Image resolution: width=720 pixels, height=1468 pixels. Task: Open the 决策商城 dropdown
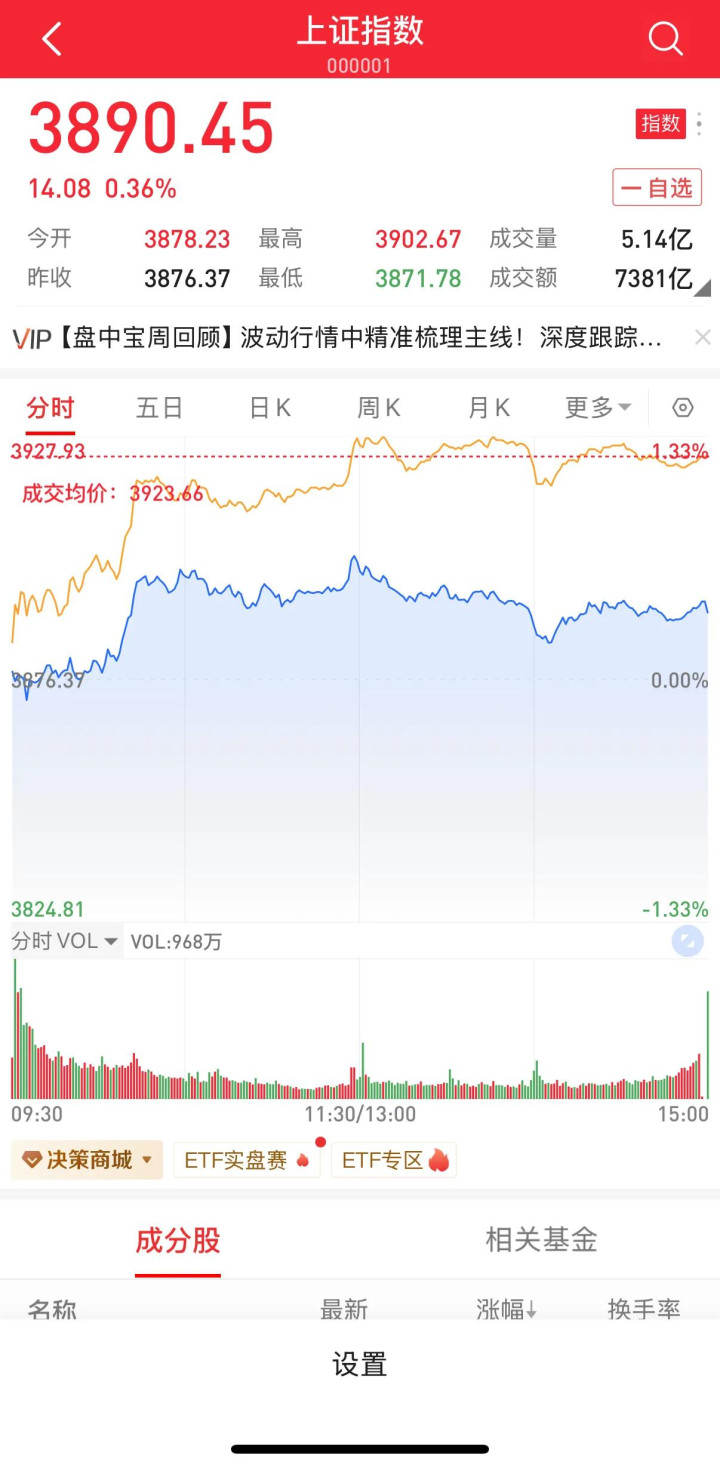87,1160
